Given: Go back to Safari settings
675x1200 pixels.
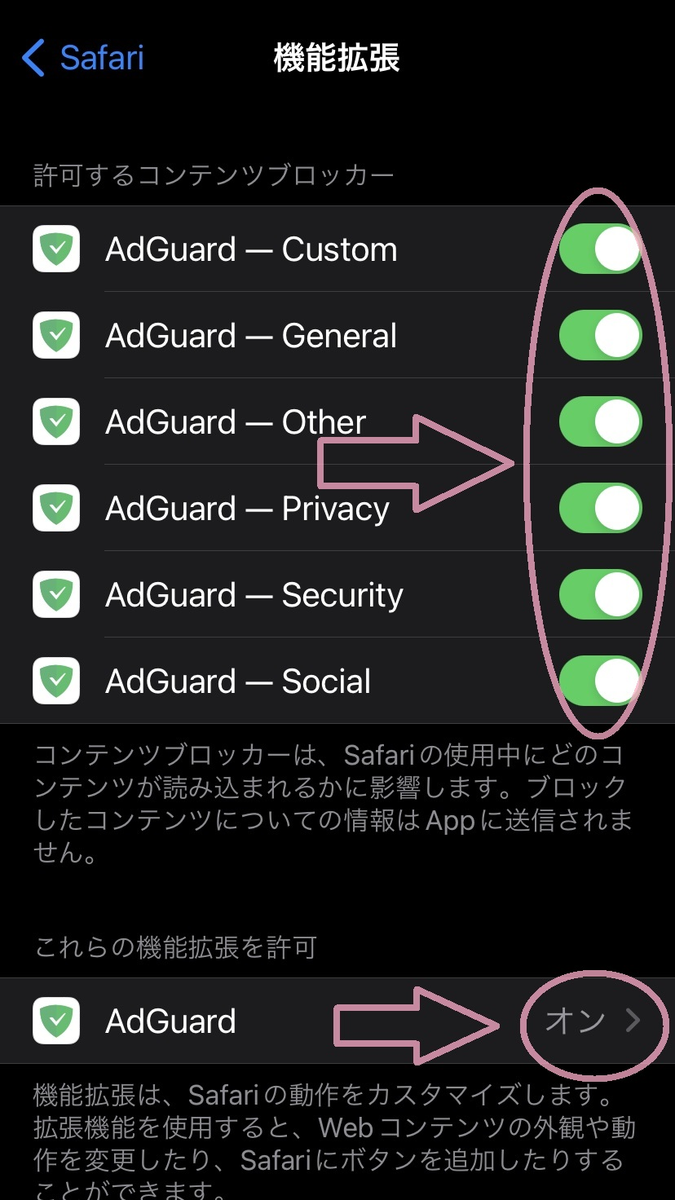Looking at the screenshot, I should point(84,58).
